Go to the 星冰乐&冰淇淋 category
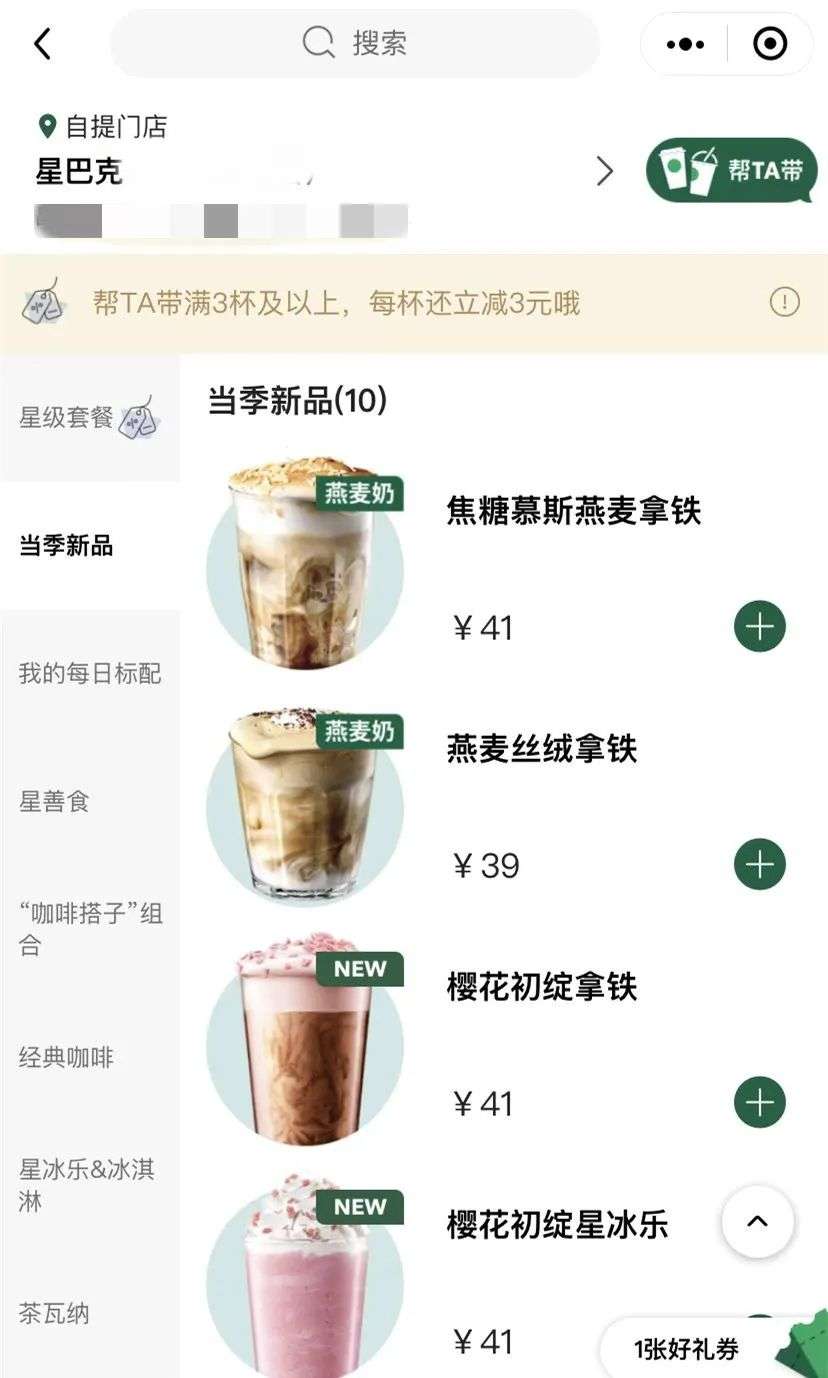 point(88,1184)
